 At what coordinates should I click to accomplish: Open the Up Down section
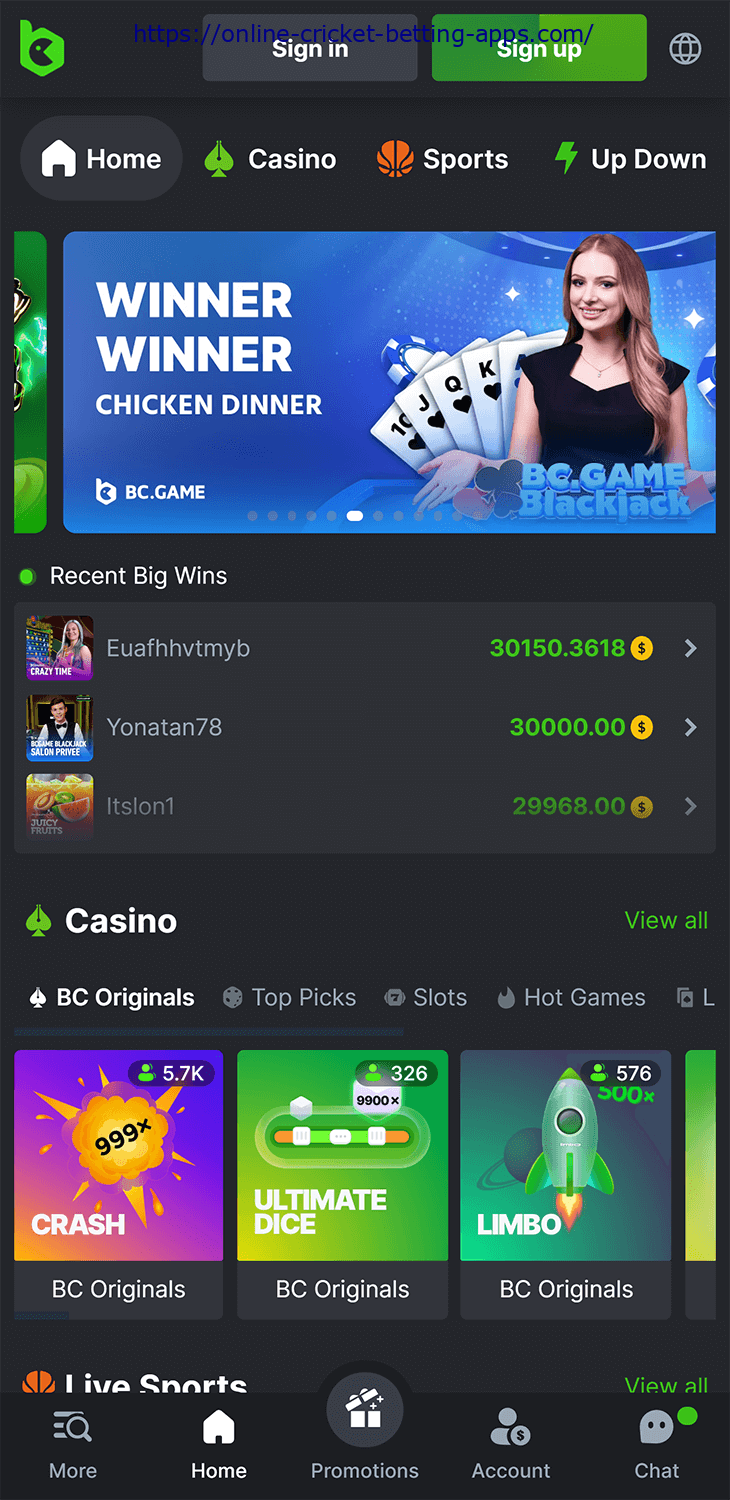click(x=630, y=159)
